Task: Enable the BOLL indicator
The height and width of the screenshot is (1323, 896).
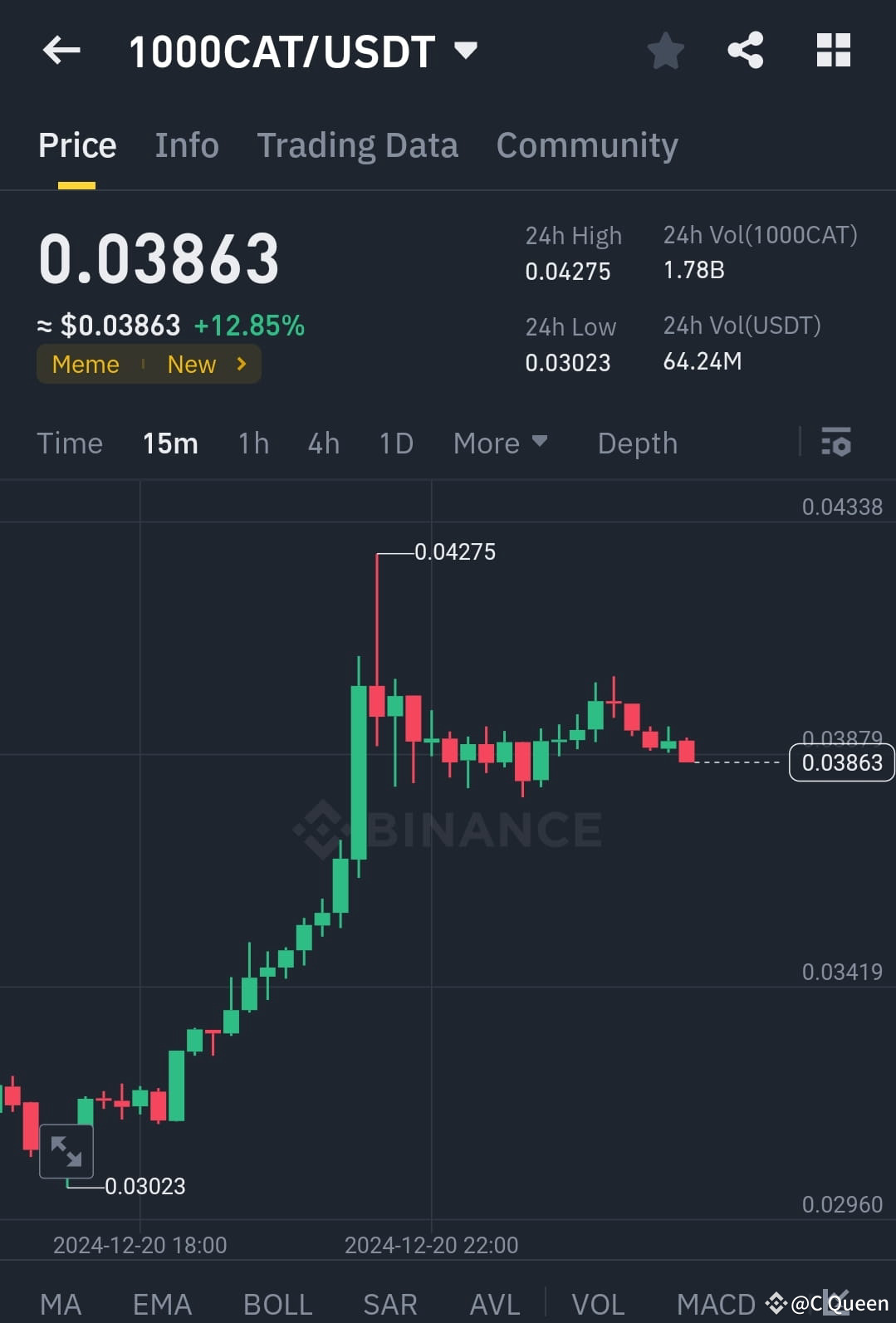Action: (277, 1302)
